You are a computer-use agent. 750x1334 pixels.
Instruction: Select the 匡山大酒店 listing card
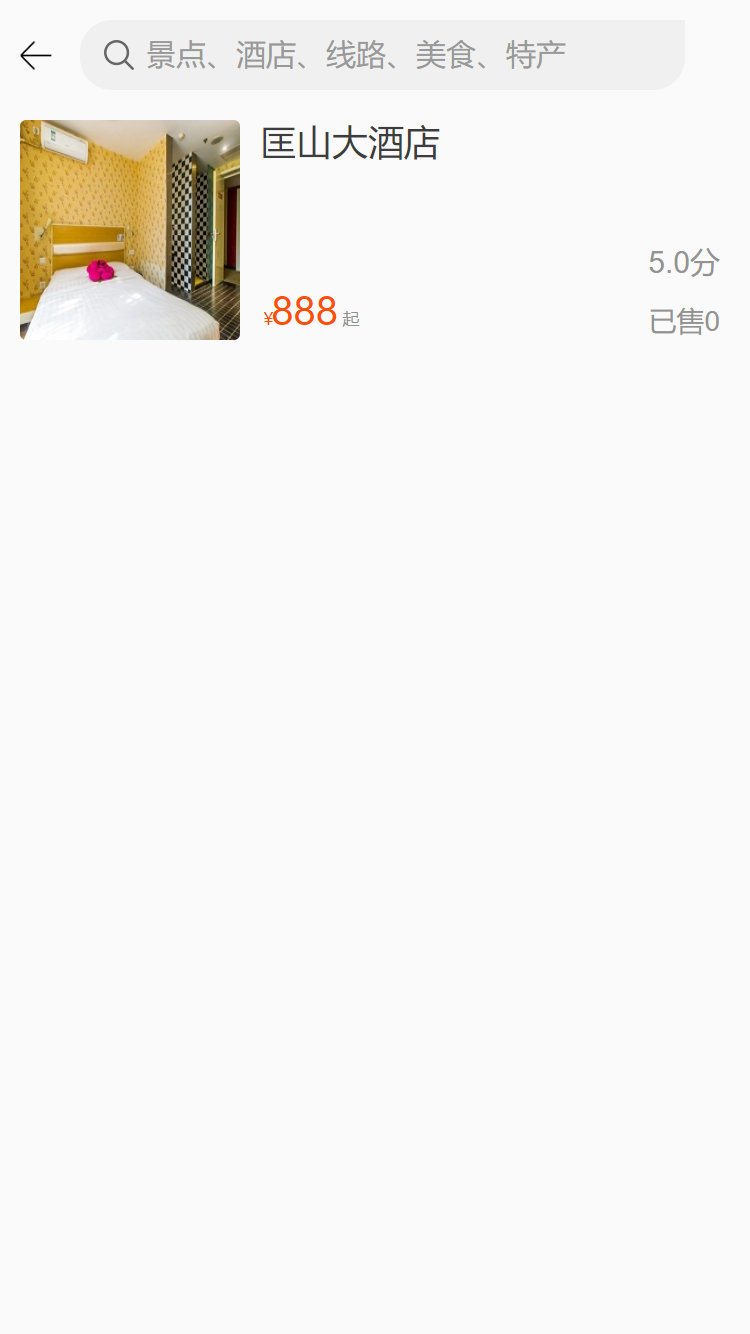[x=375, y=230]
